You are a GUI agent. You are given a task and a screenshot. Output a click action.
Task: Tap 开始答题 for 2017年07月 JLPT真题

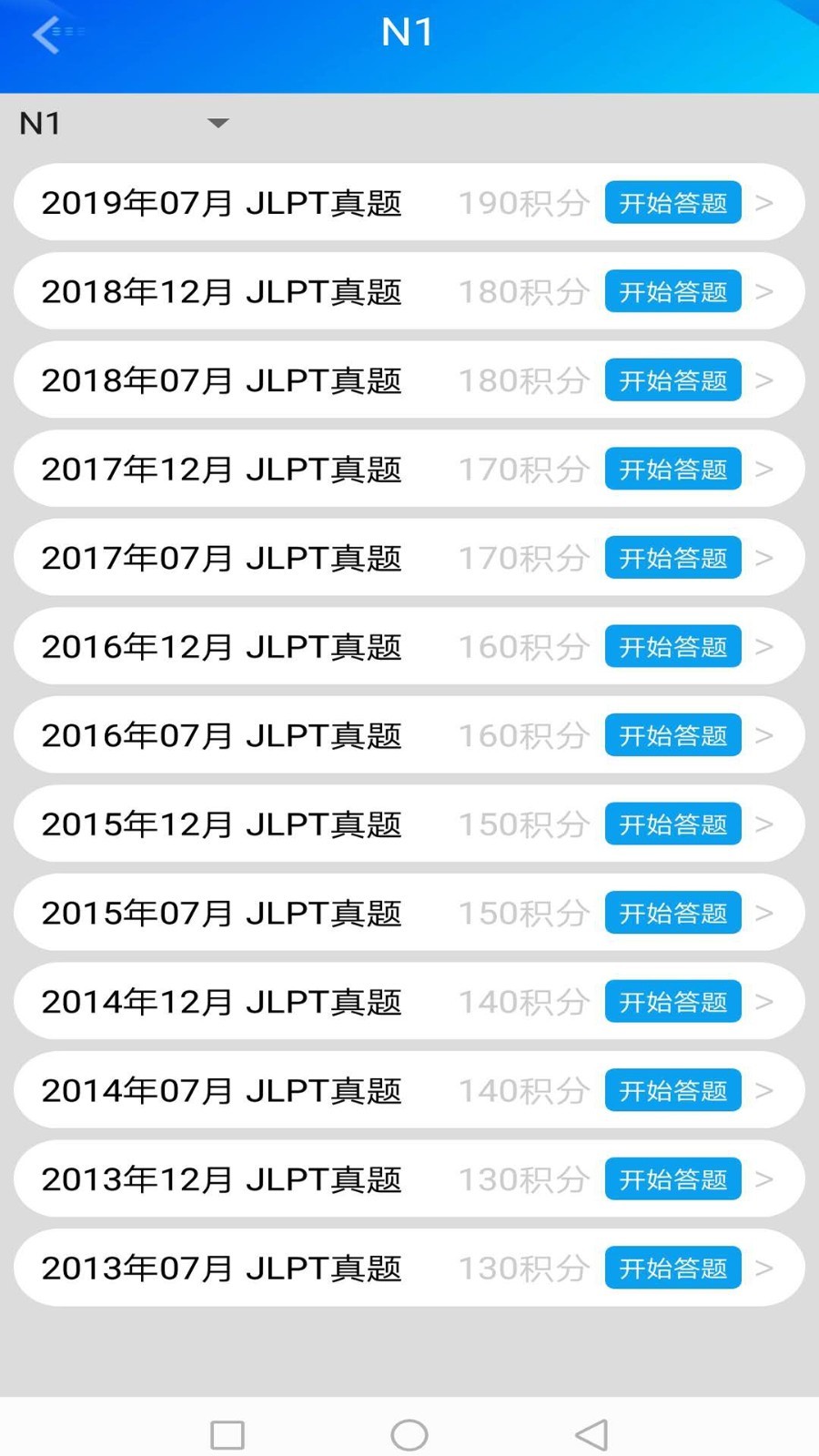pyautogui.click(x=672, y=558)
